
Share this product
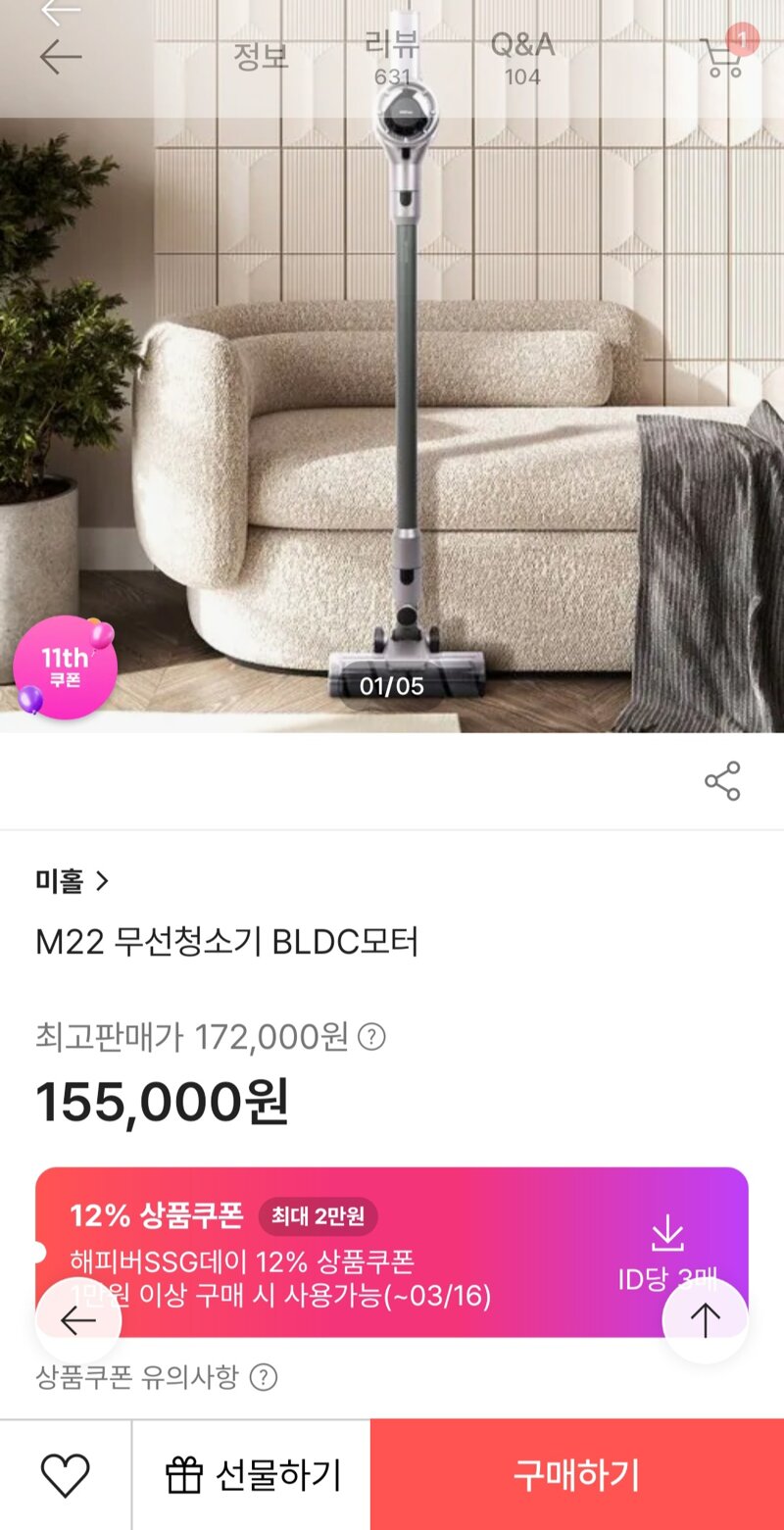click(722, 781)
